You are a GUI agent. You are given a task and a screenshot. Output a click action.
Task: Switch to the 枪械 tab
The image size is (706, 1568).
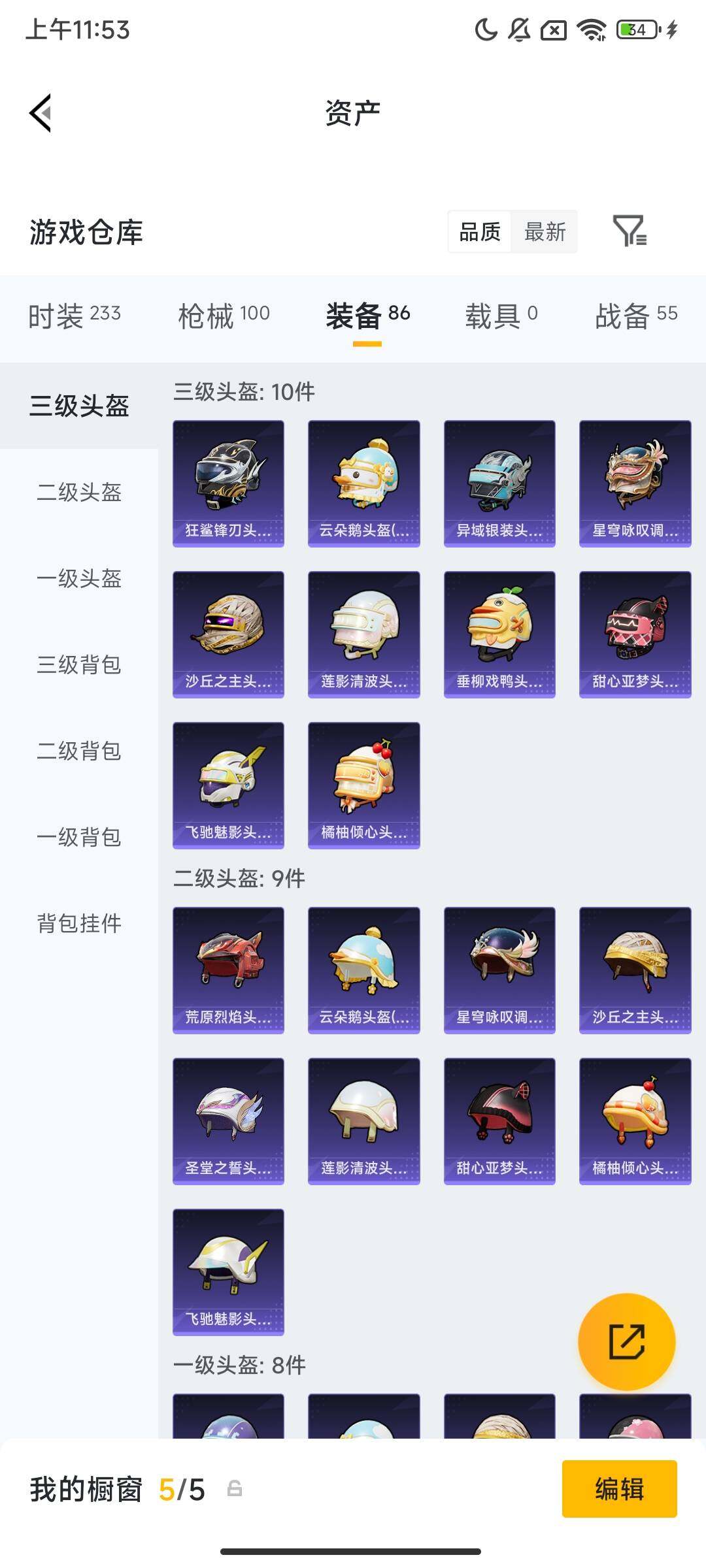pyautogui.click(x=224, y=316)
